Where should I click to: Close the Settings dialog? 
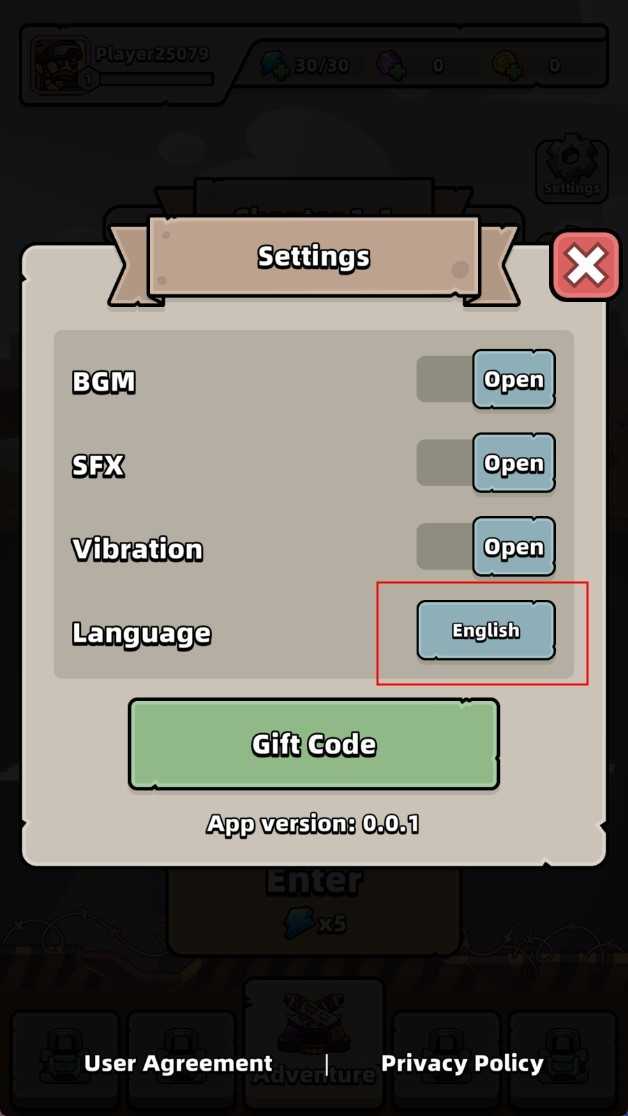click(585, 266)
